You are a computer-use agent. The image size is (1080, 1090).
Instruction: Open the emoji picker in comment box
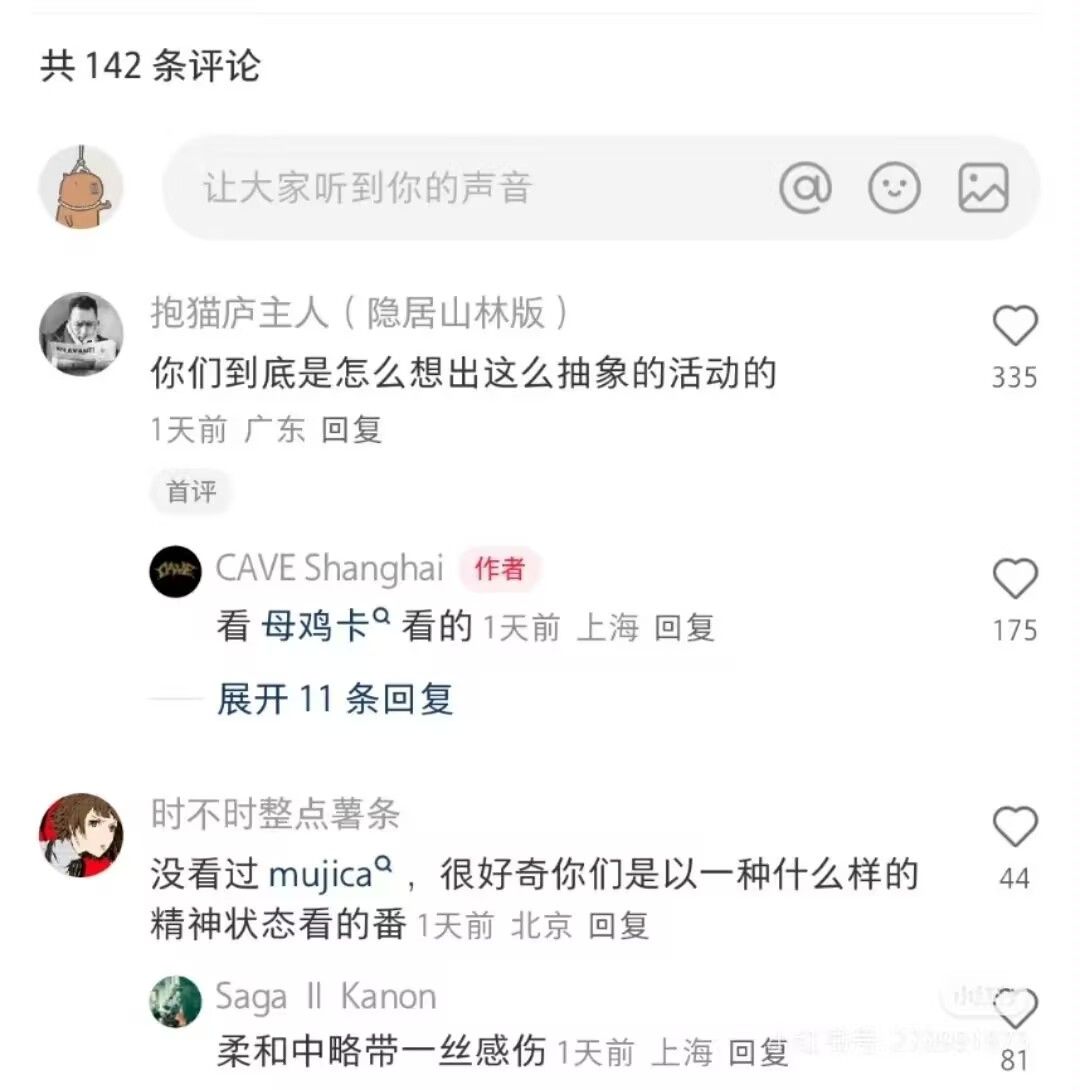click(x=894, y=188)
